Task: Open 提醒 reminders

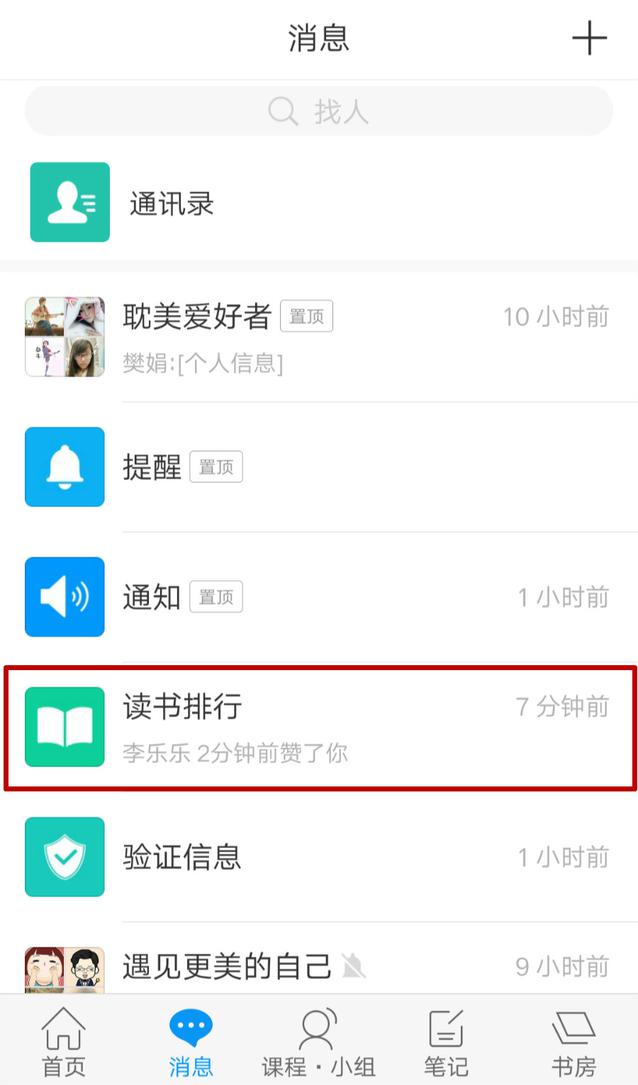Action: click(318, 467)
